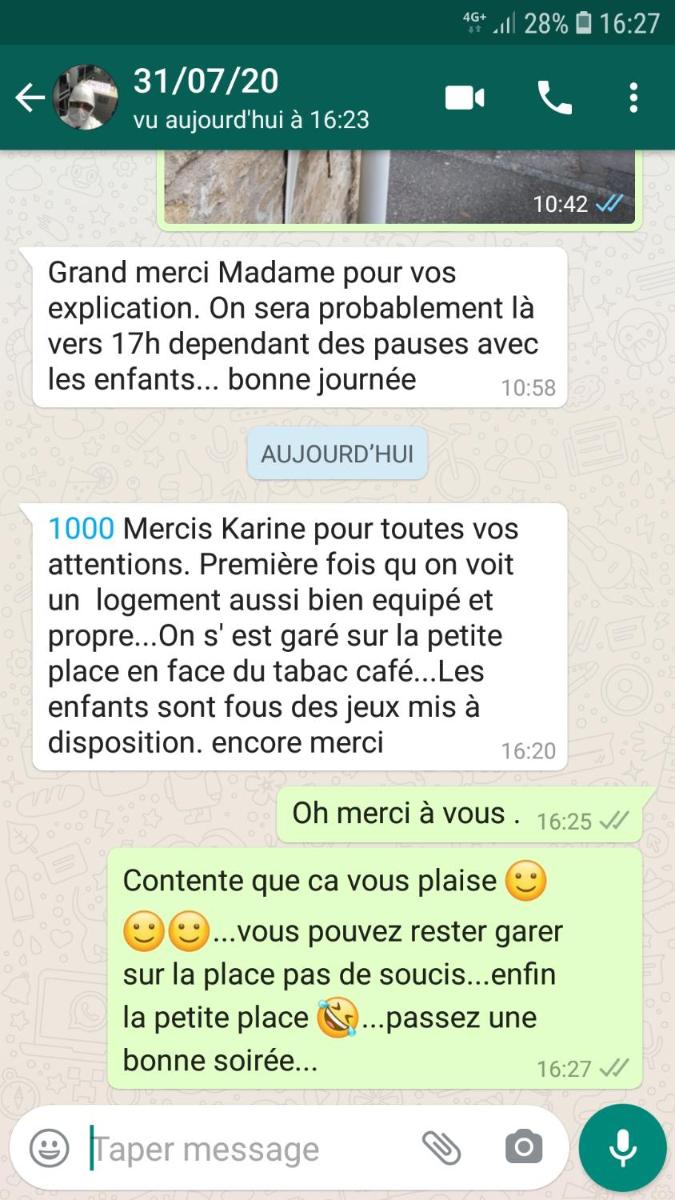The image size is (675, 1200).
Task: Start a voice call
Action: pyautogui.click(x=555, y=98)
